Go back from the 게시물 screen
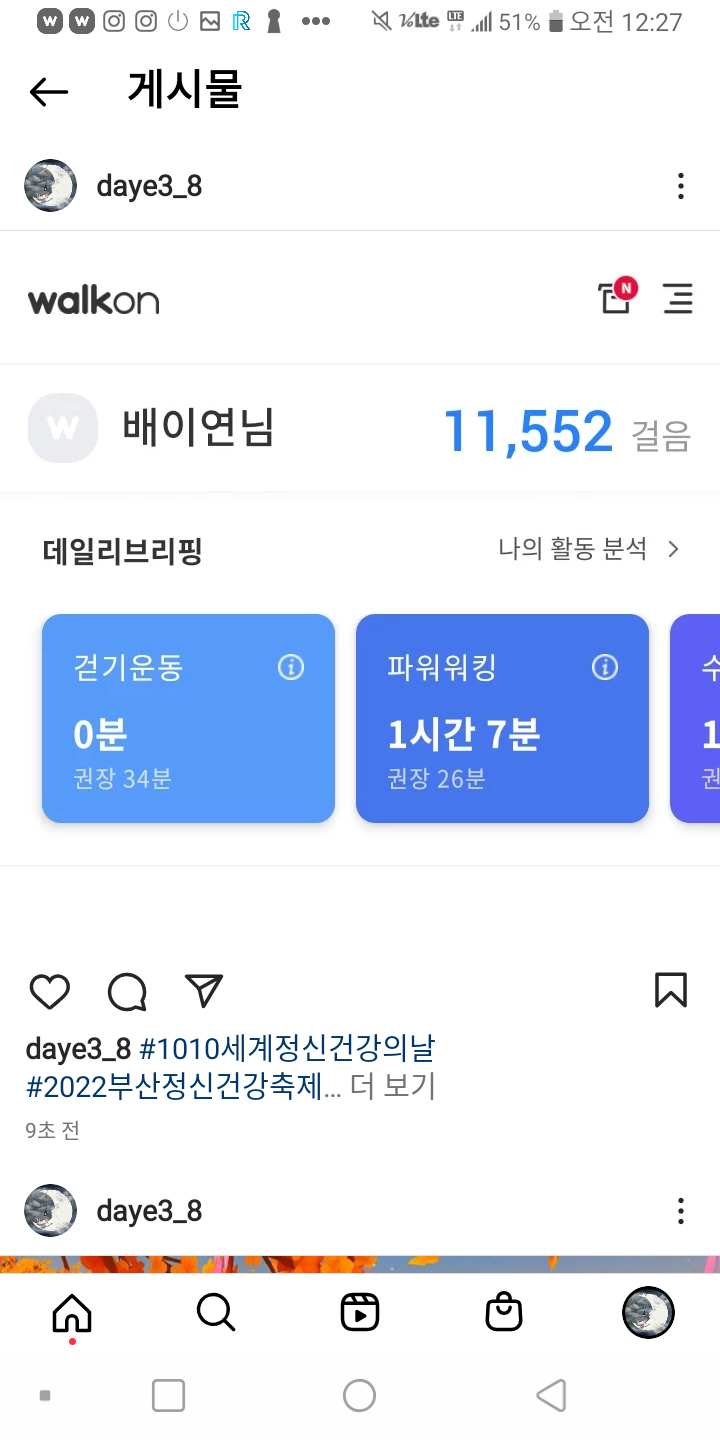The height and width of the screenshot is (1440, 720). (x=48, y=92)
